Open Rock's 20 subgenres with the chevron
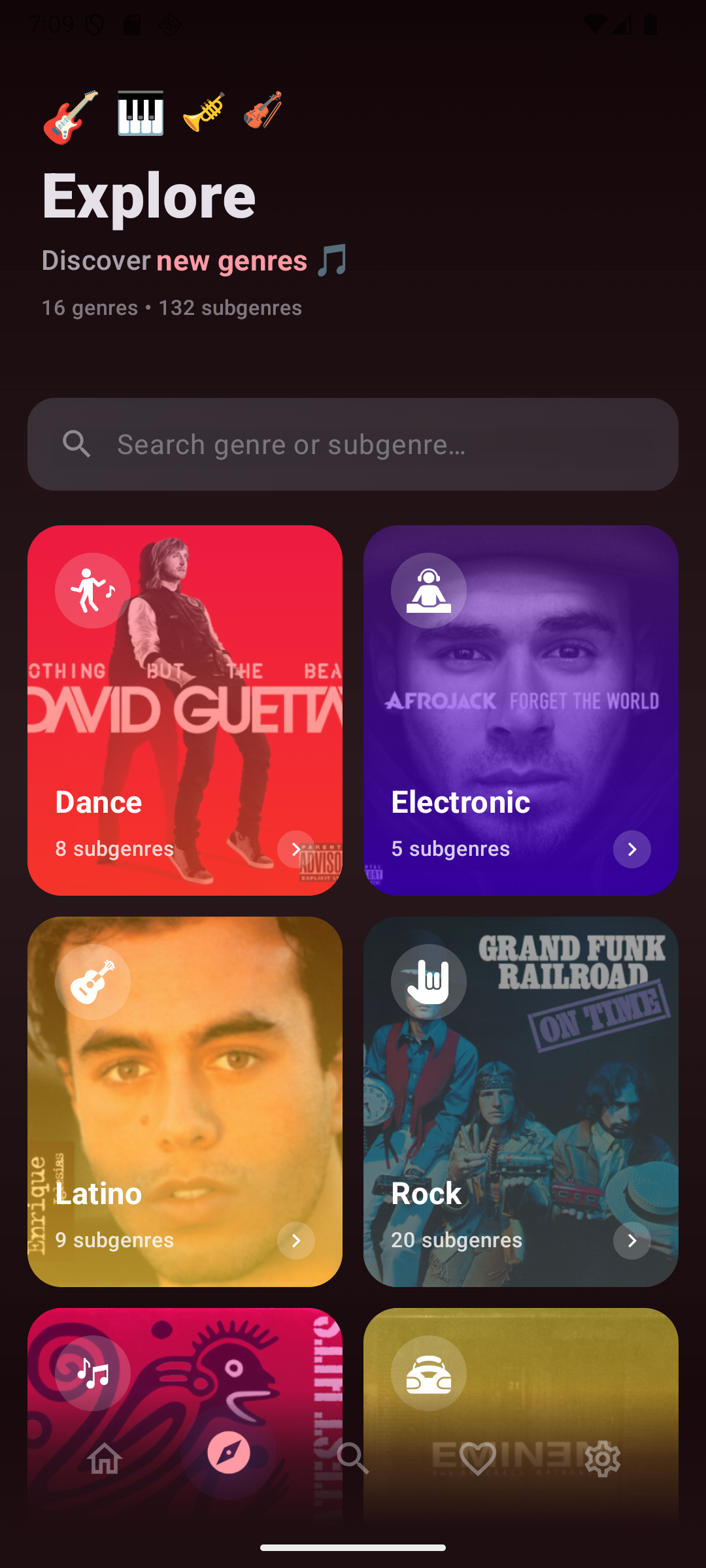Viewport: 706px width, 1568px height. (631, 1240)
